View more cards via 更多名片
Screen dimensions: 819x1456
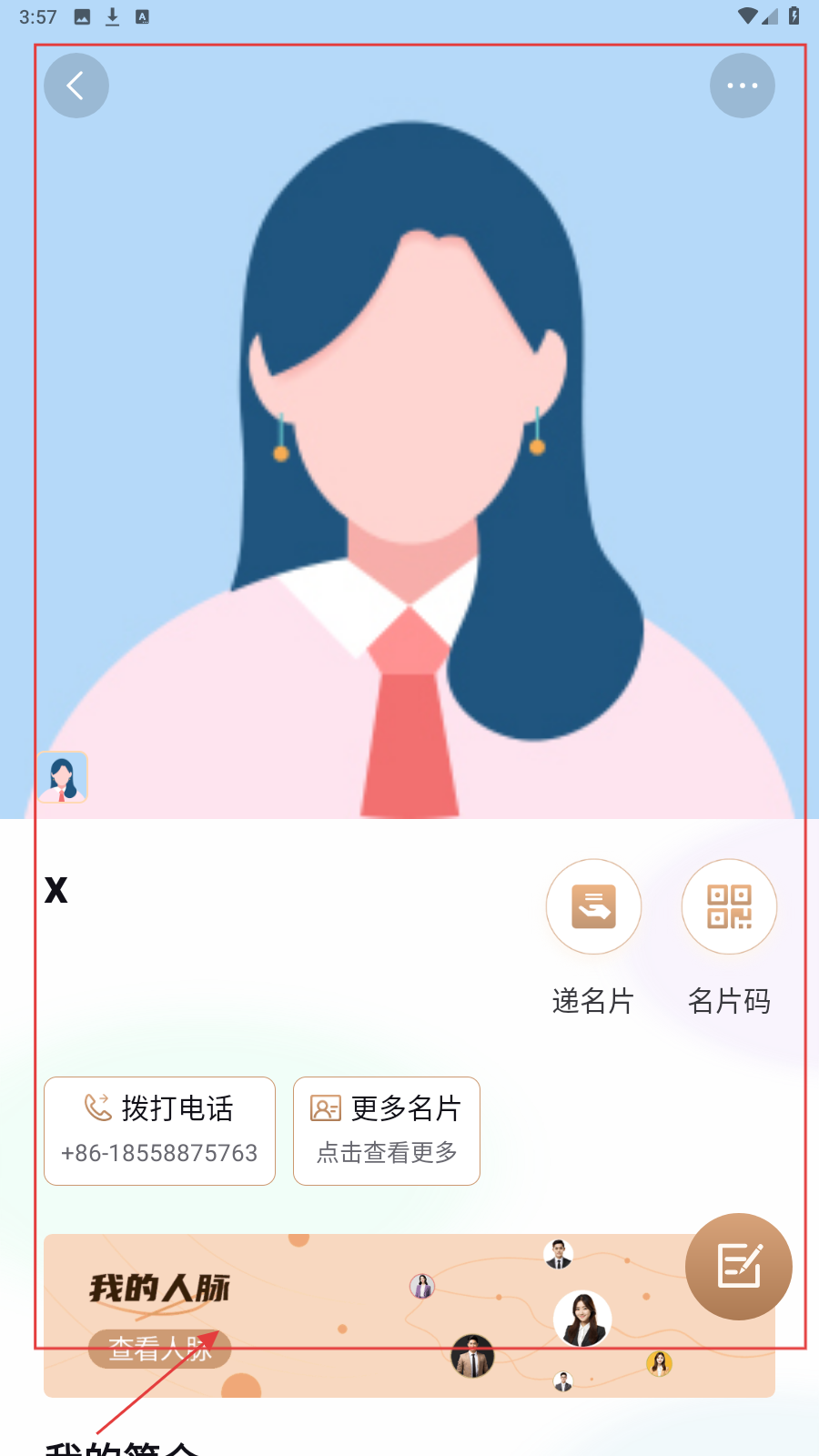[x=387, y=1131]
